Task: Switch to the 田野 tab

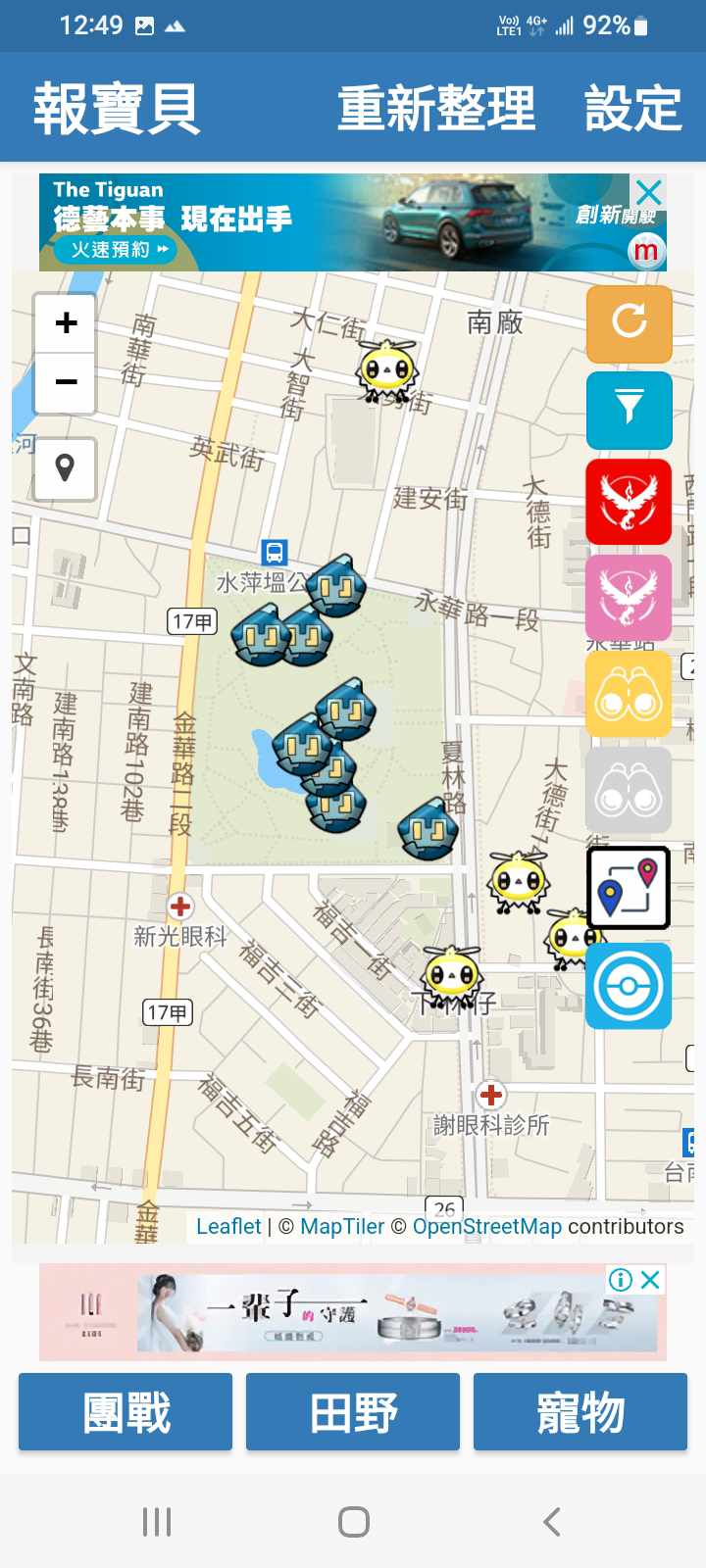Action: [353, 1411]
